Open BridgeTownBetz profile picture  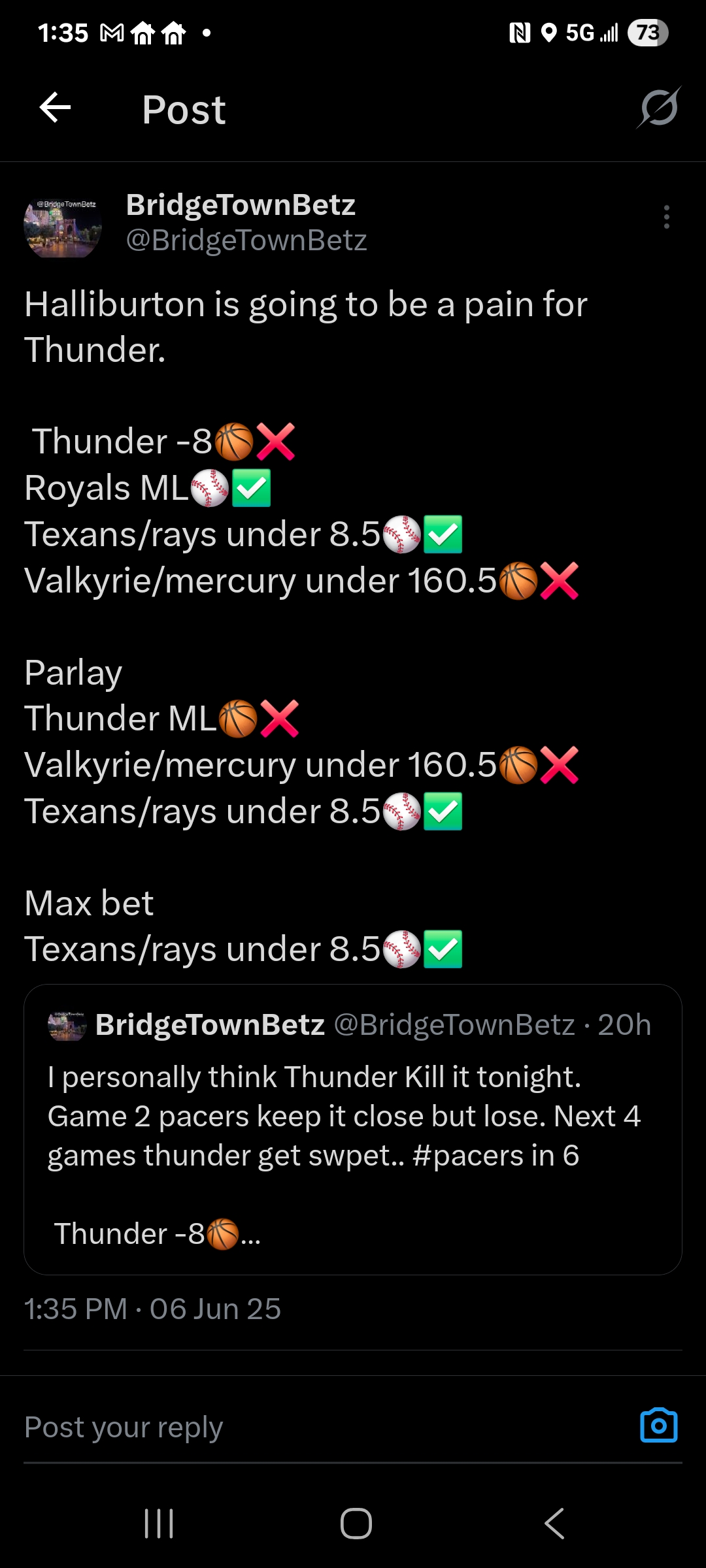click(x=63, y=224)
